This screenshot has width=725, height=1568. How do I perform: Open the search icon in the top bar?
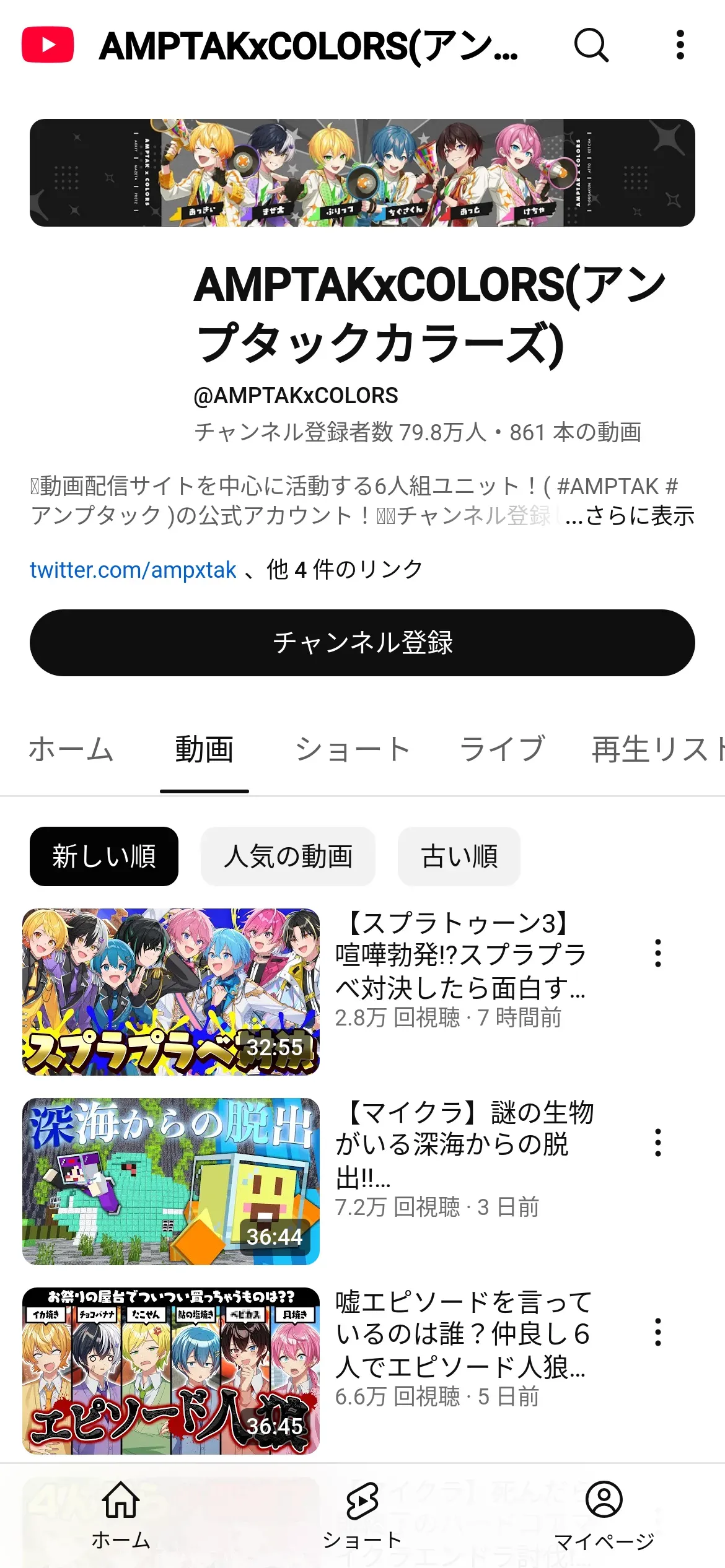(x=591, y=45)
